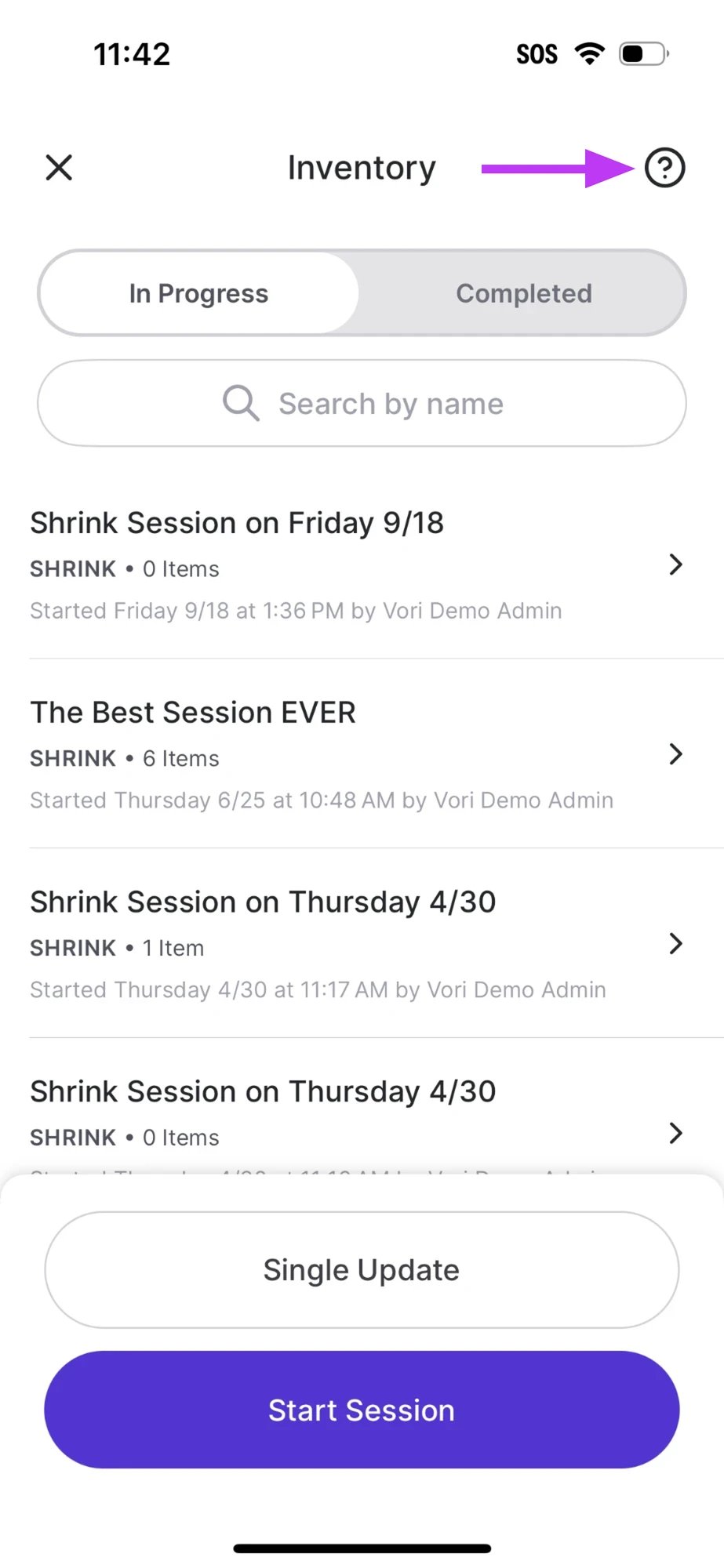The height and width of the screenshot is (1568, 724).
Task: Choose Single Update
Action: [362, 1270]
